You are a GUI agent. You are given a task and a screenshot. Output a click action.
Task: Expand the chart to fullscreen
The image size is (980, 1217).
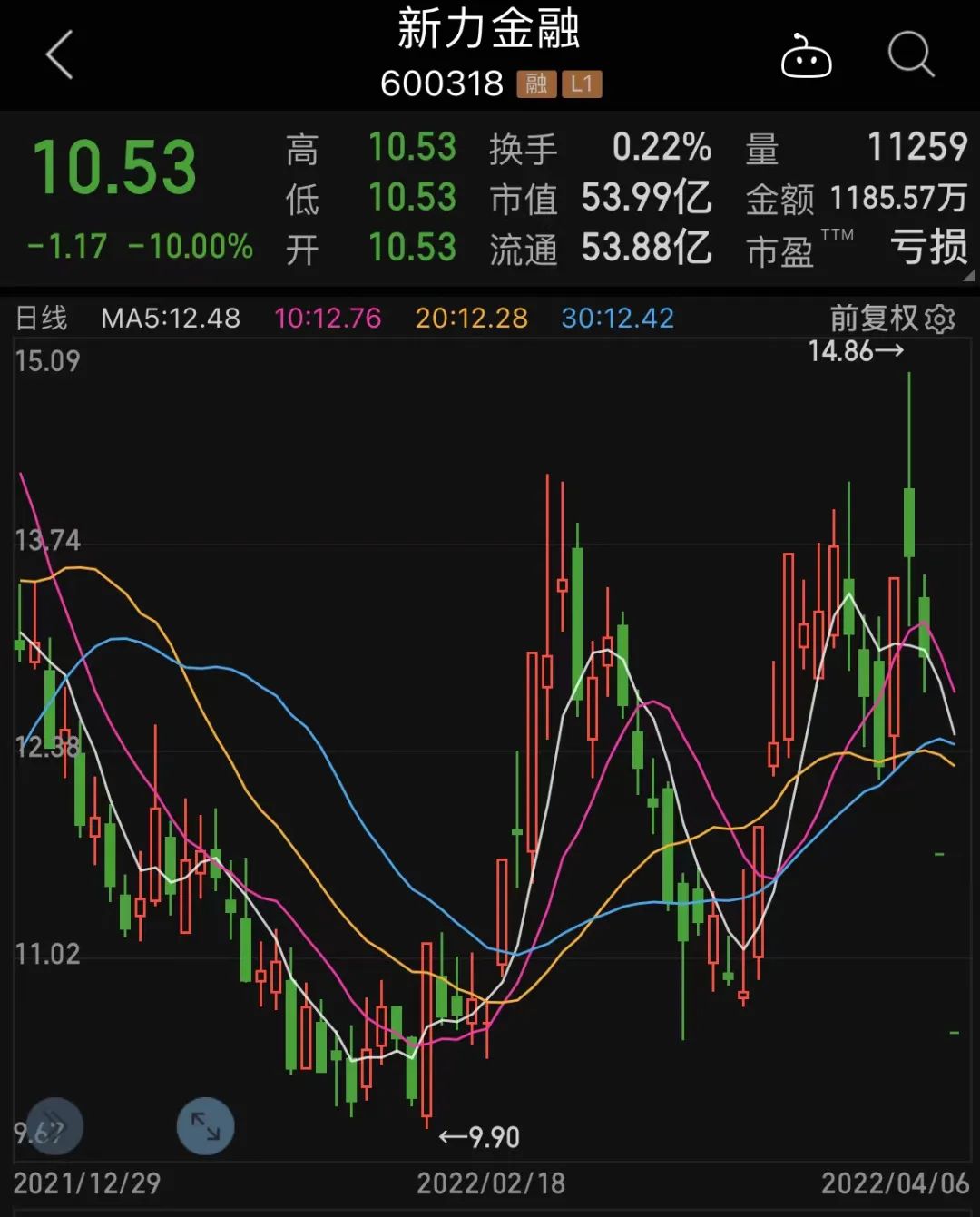[x=205, y=1126]
